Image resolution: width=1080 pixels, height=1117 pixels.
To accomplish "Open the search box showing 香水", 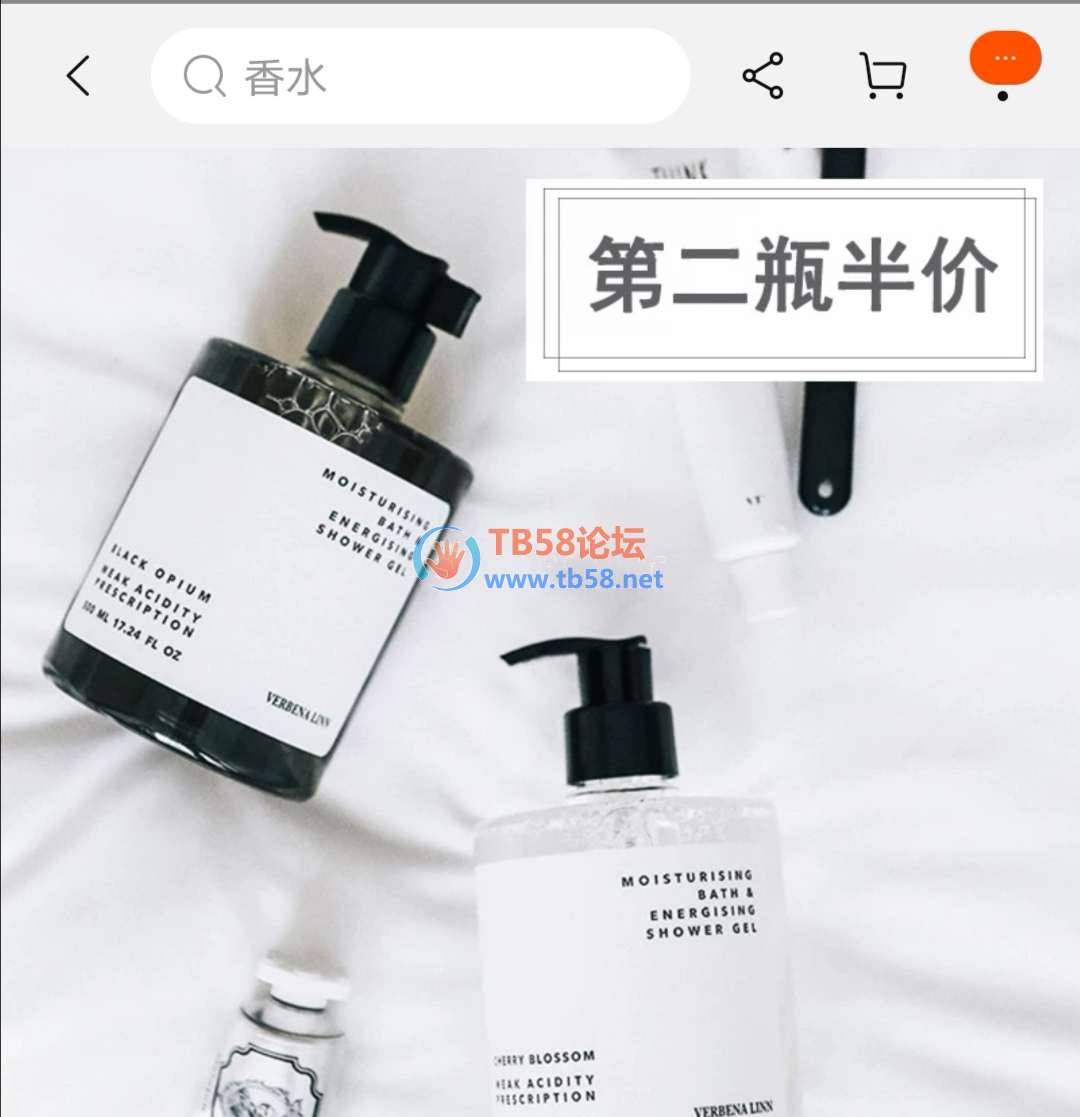I will coord(420,76).
